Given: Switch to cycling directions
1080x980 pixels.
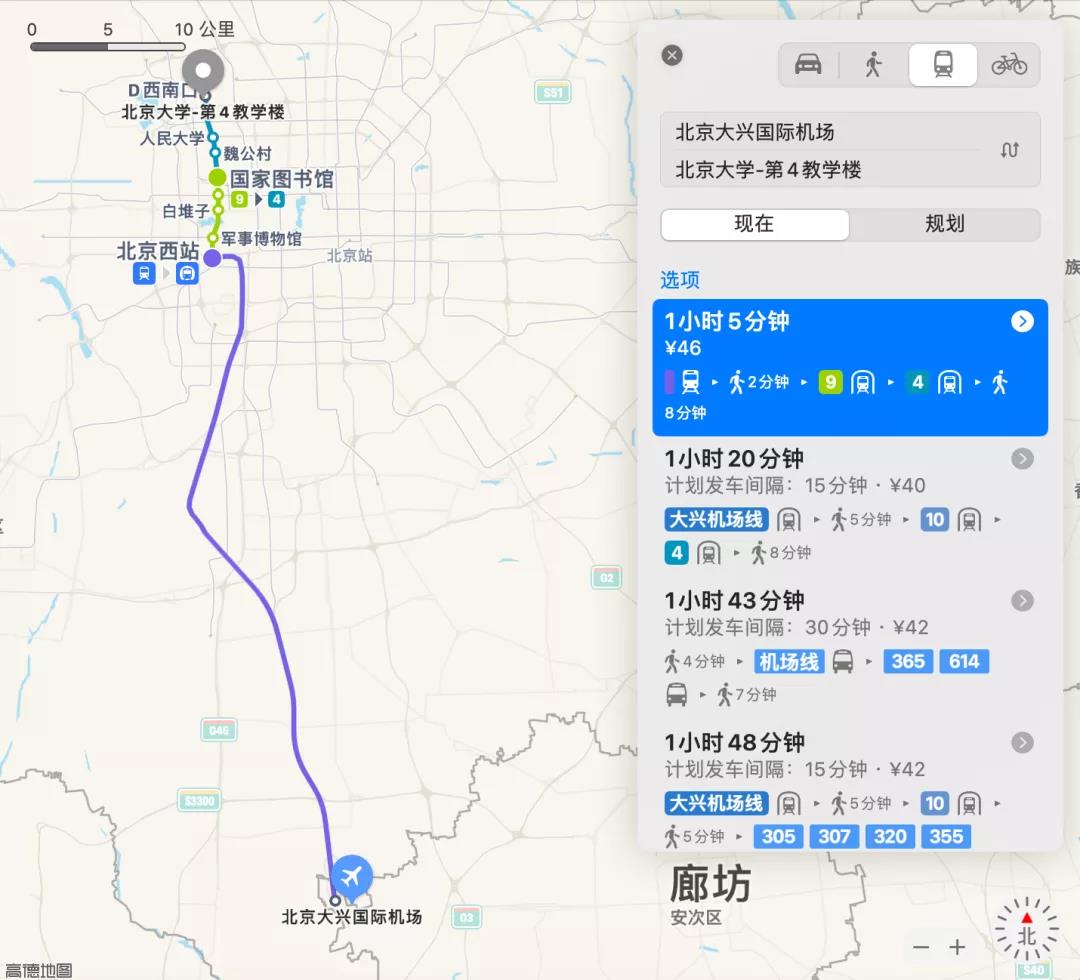Looking at the screenshot, I should click(1009, 65).
